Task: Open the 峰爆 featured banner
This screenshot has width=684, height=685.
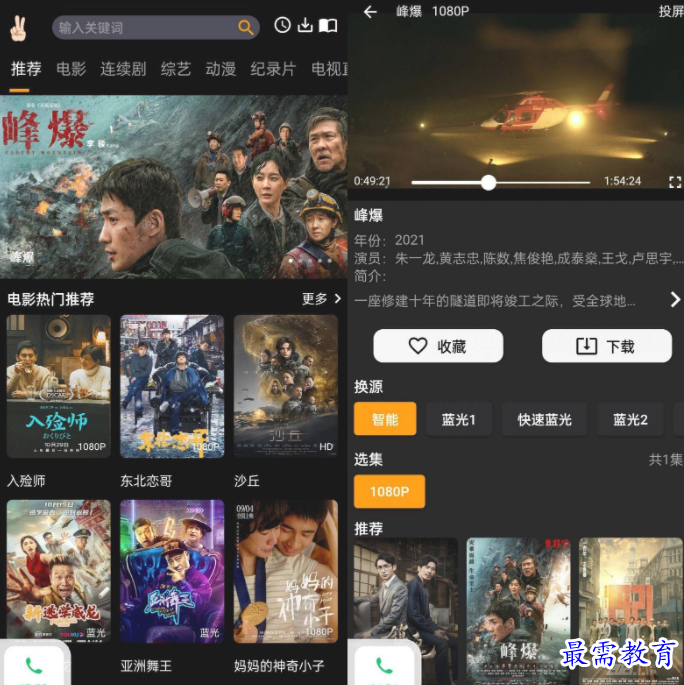Action: tap(173, 186)
